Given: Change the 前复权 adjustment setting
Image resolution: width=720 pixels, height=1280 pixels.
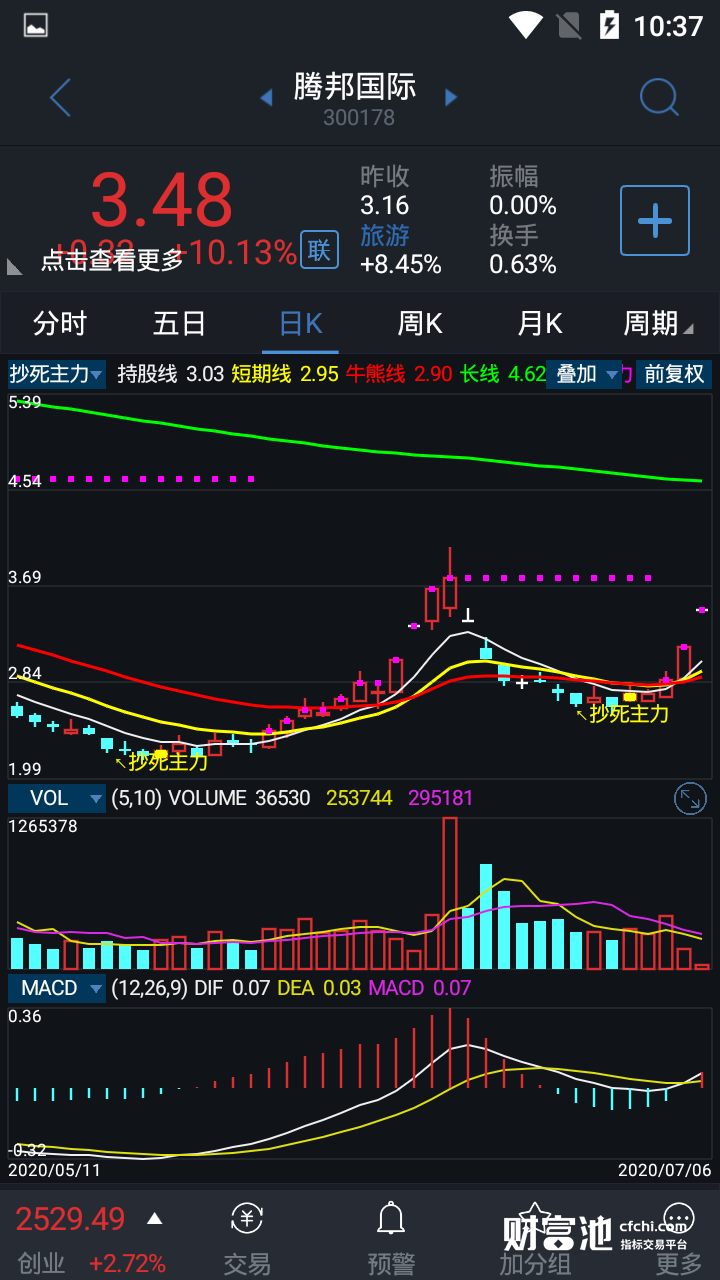Looking at the screenshot, I should [674, 375].
